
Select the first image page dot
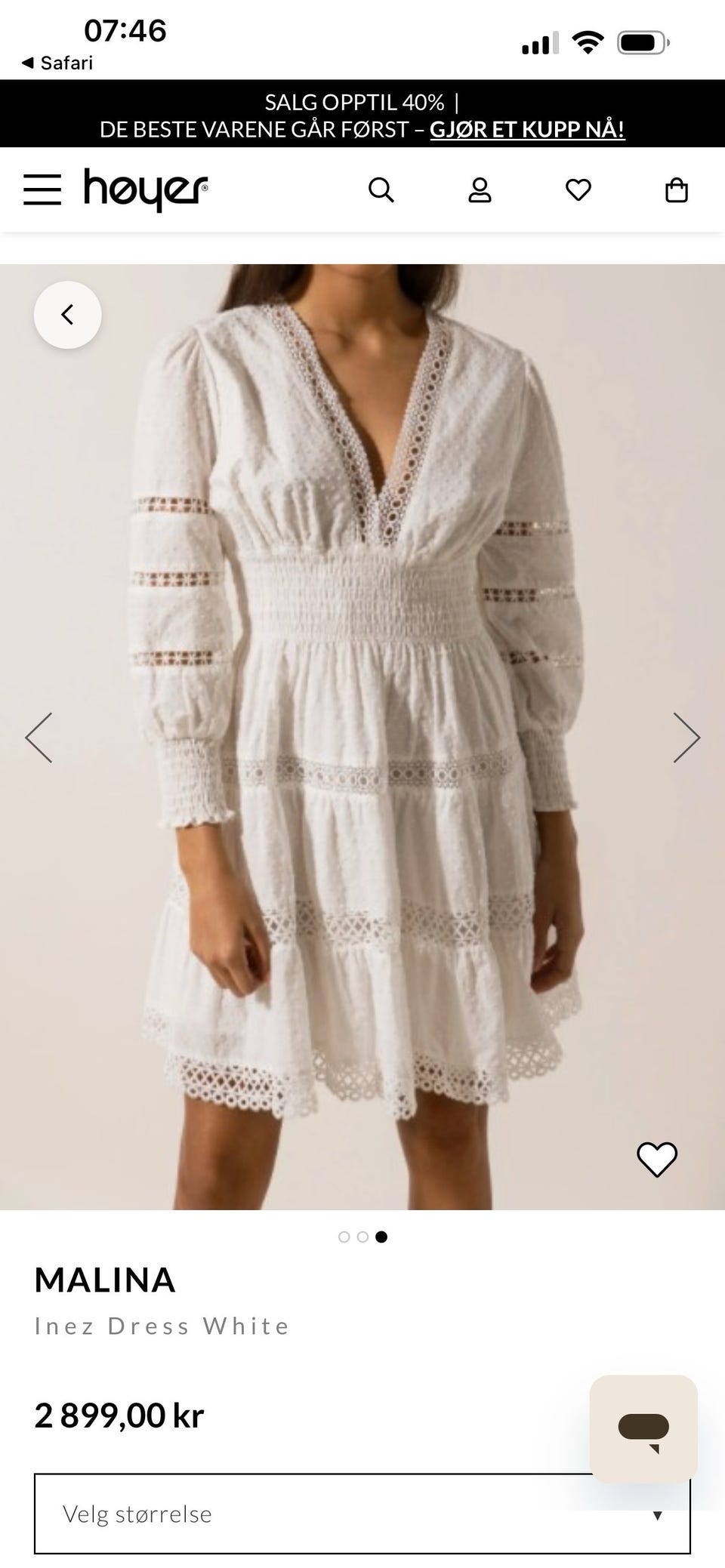click(344, 1237)
